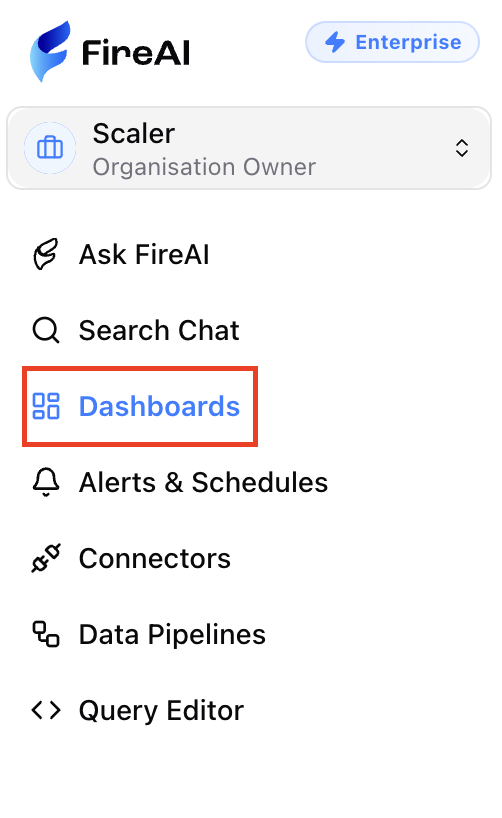Go to Search Chat
The width and height of the screenshot is (502, 818).
pyautogui.click(x=136, y=330)
